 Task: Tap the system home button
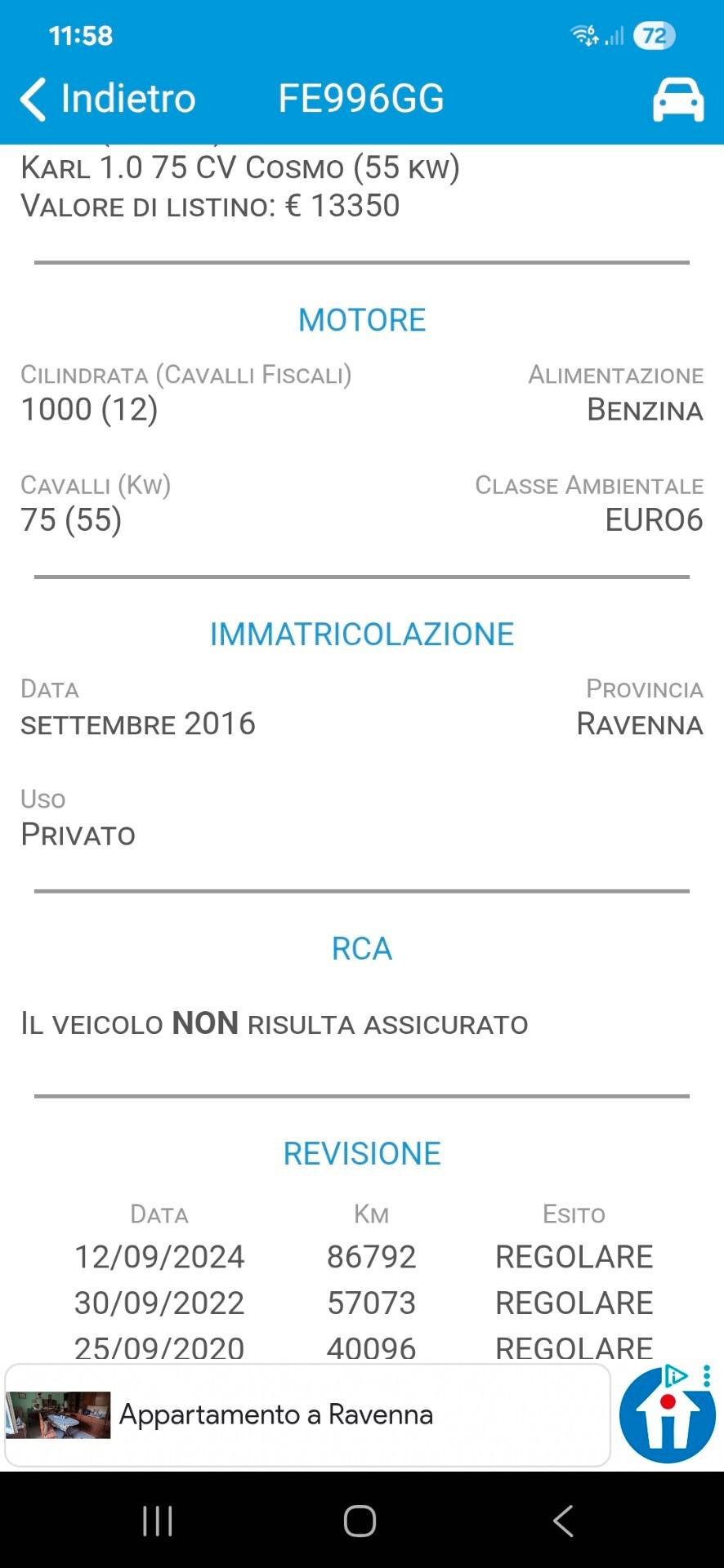(x=360, y=1521)
